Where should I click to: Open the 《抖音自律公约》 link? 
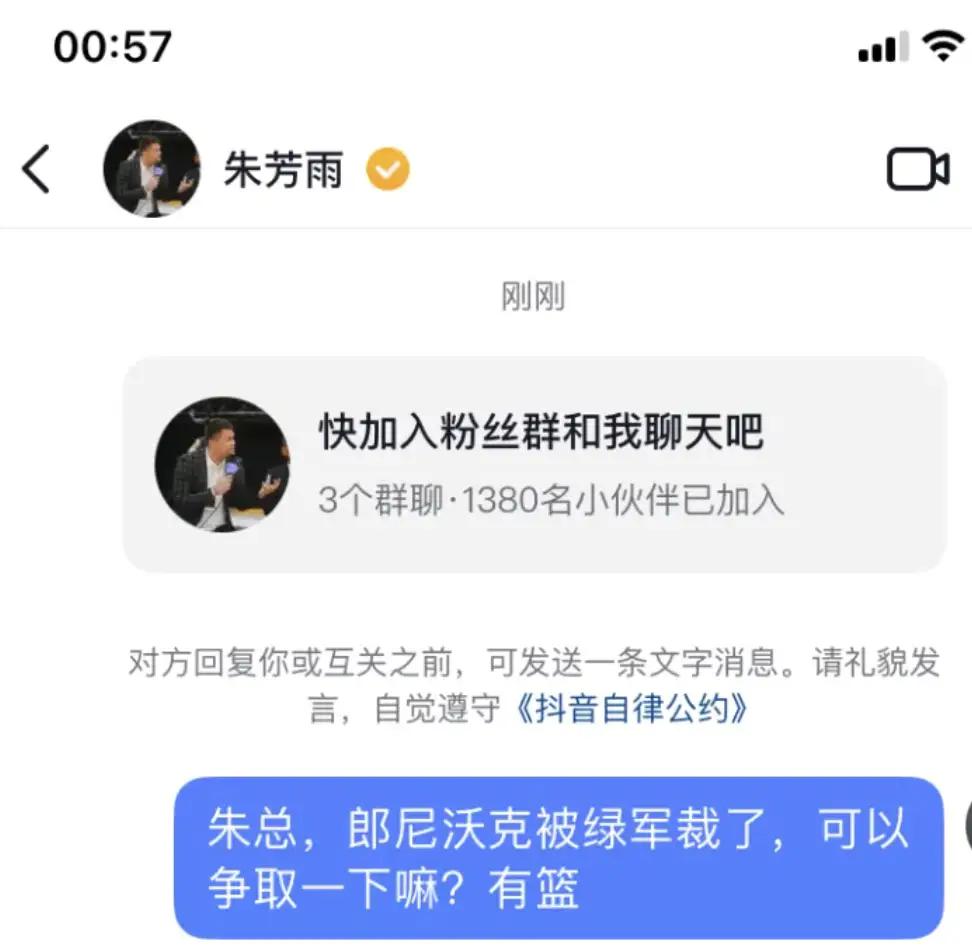point(630,709)
